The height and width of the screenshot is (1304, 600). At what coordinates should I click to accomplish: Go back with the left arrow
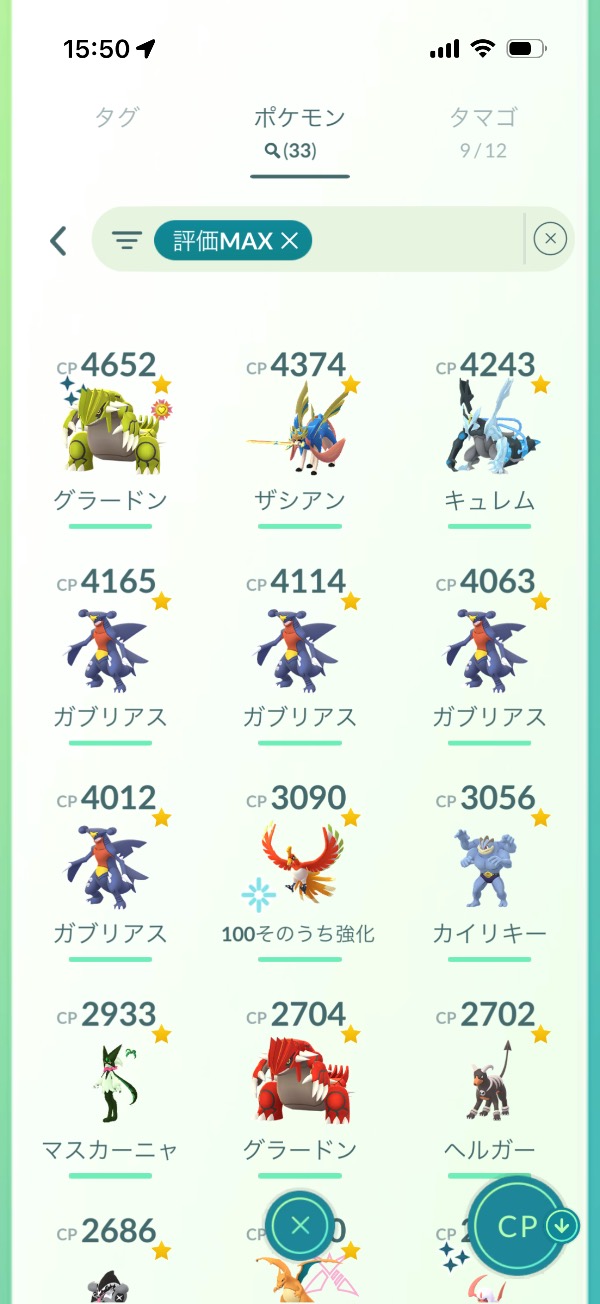(x=58, y=240)
